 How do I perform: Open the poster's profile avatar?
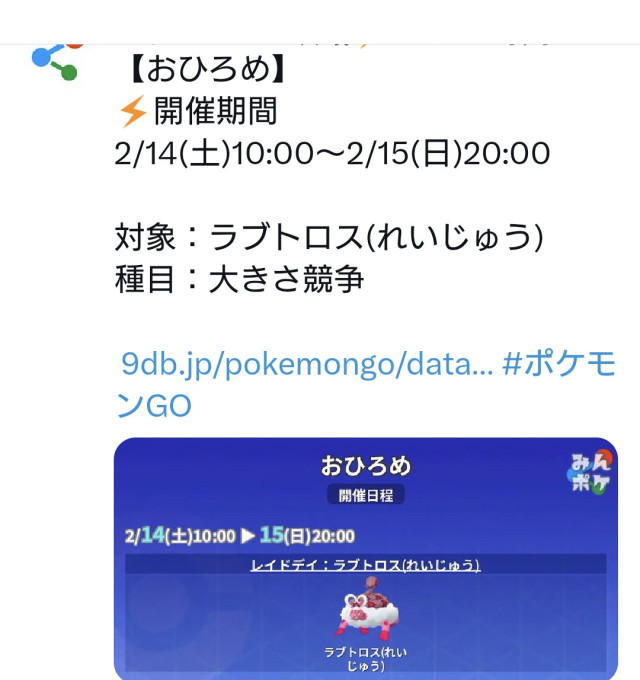click(x=55, y=60)
